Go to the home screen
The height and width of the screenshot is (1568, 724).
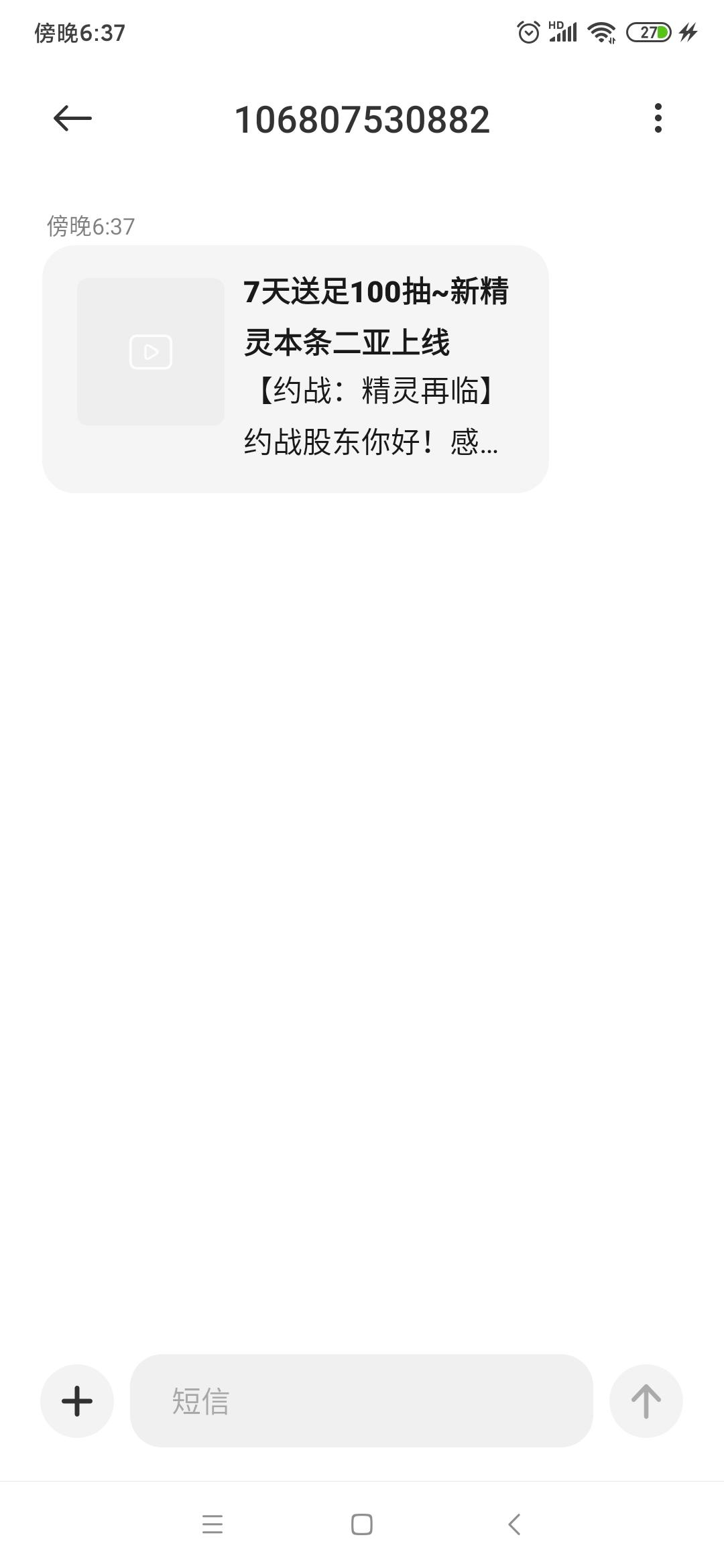click(362, 1524)
